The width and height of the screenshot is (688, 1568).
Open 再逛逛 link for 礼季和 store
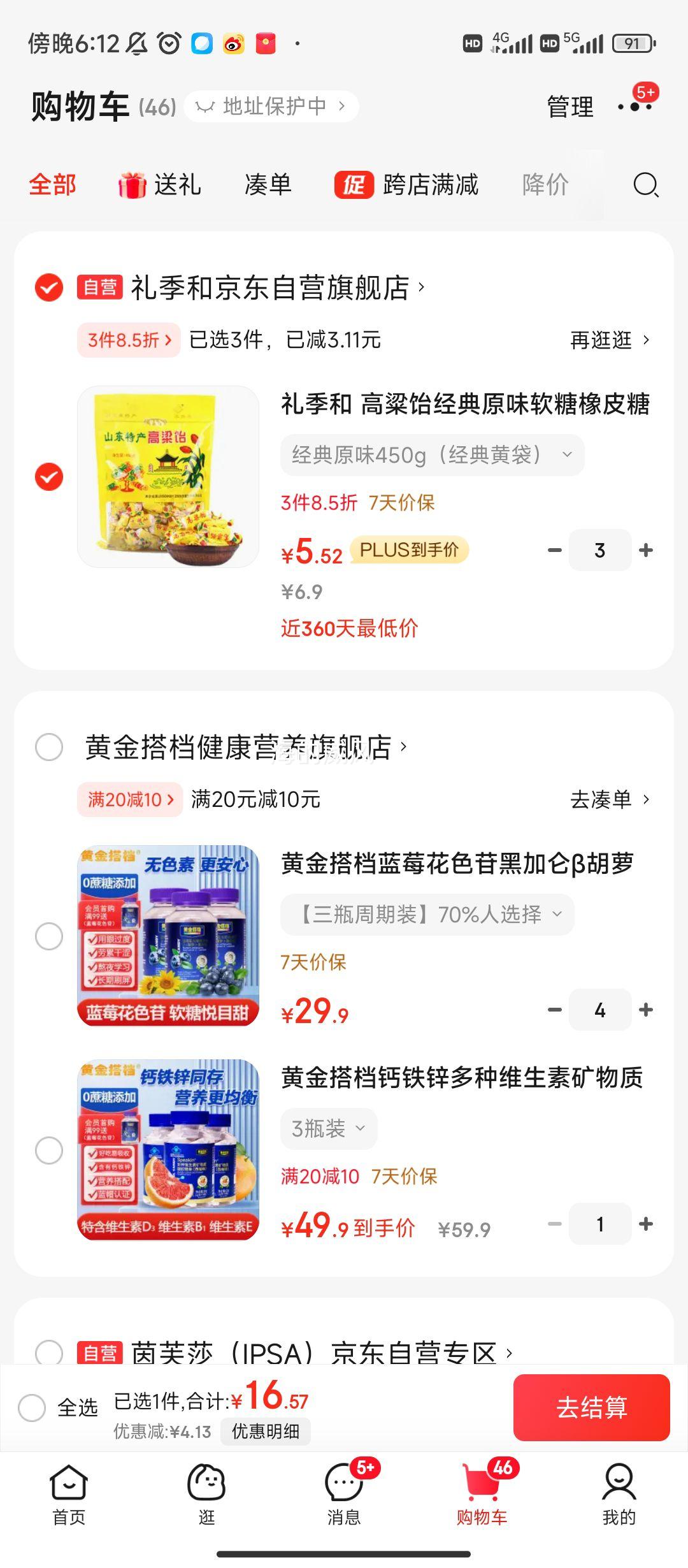pyautogui.click(x=610, y=340)
